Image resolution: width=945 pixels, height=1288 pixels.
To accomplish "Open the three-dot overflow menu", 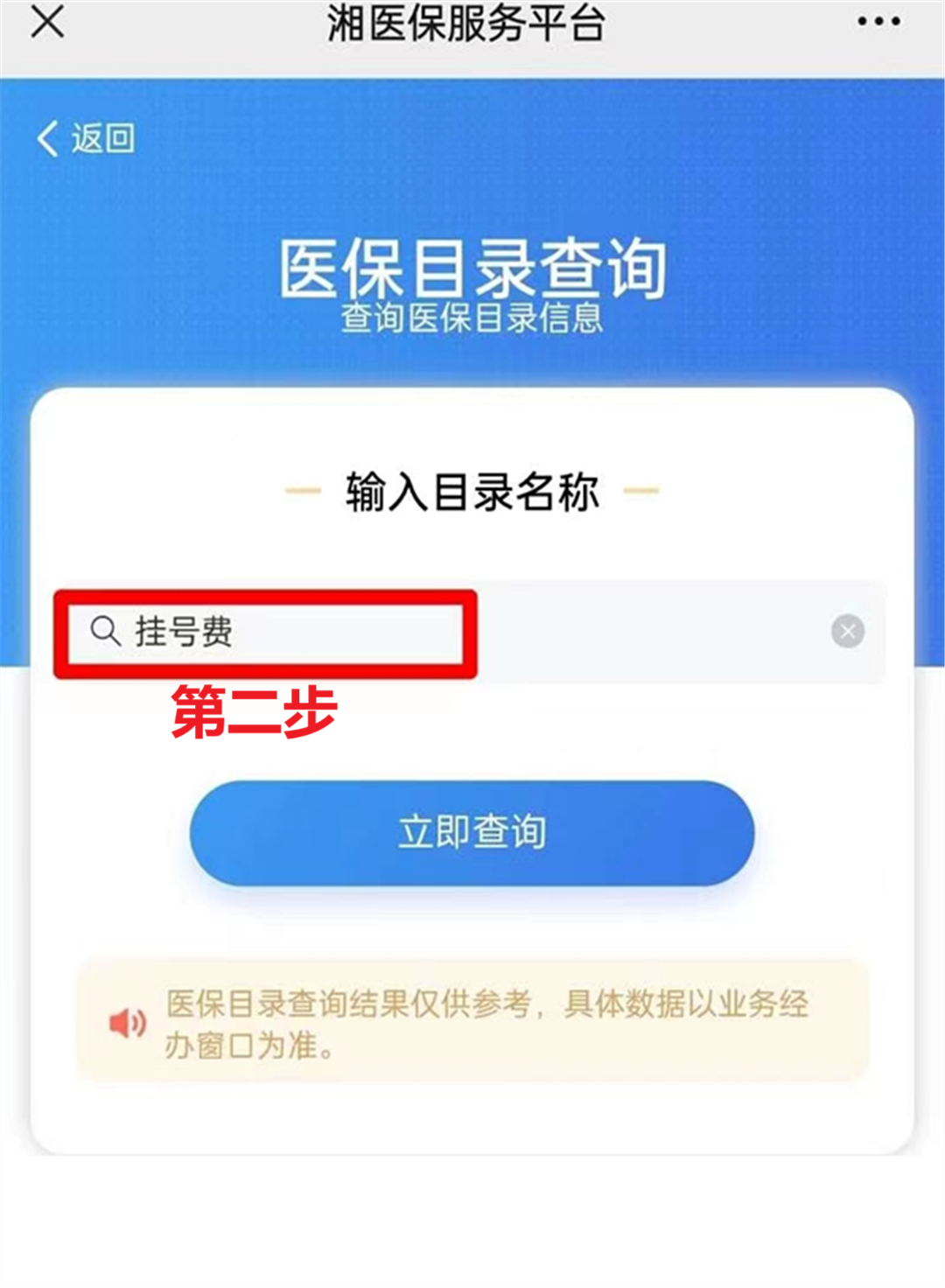I will 878,22.
